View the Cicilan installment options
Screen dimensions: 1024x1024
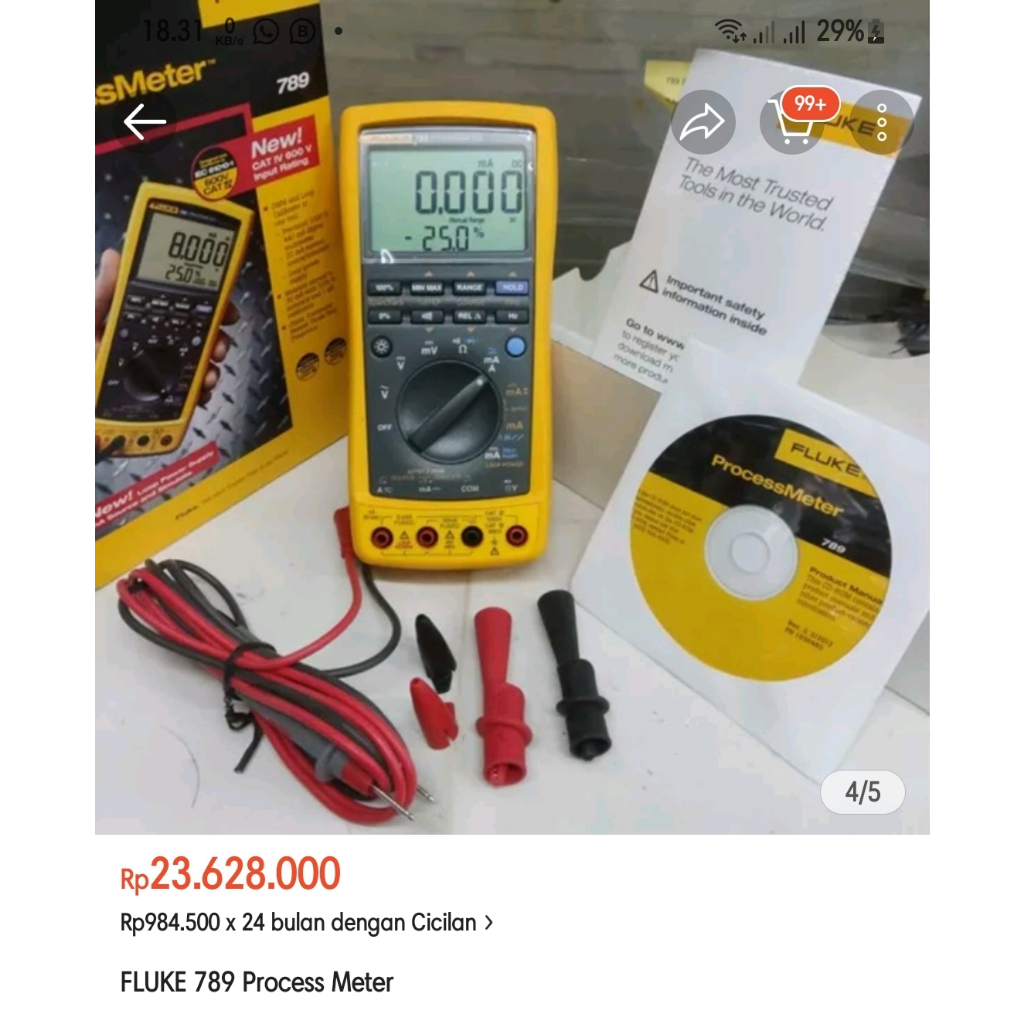click(x=307, y=923)
